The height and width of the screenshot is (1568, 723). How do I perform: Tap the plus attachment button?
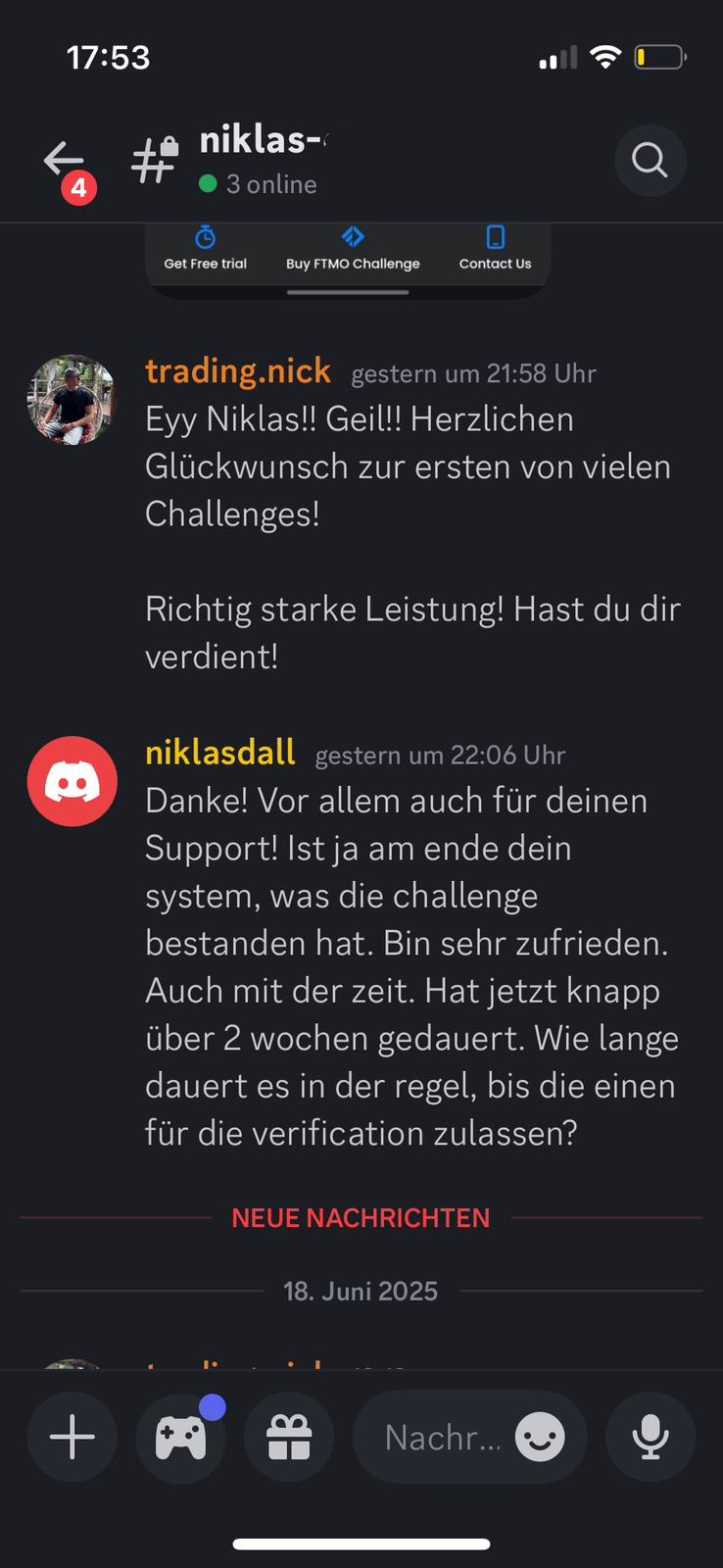coord(72,1438)
